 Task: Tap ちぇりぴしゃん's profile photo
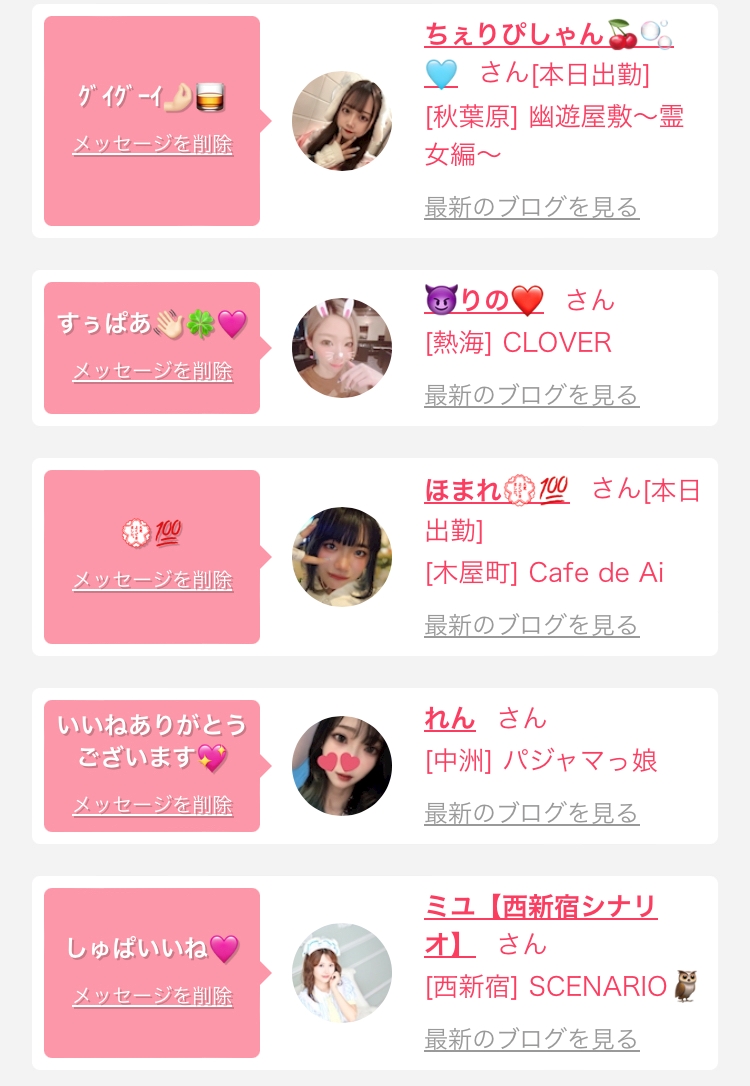[x=341, y=121]
